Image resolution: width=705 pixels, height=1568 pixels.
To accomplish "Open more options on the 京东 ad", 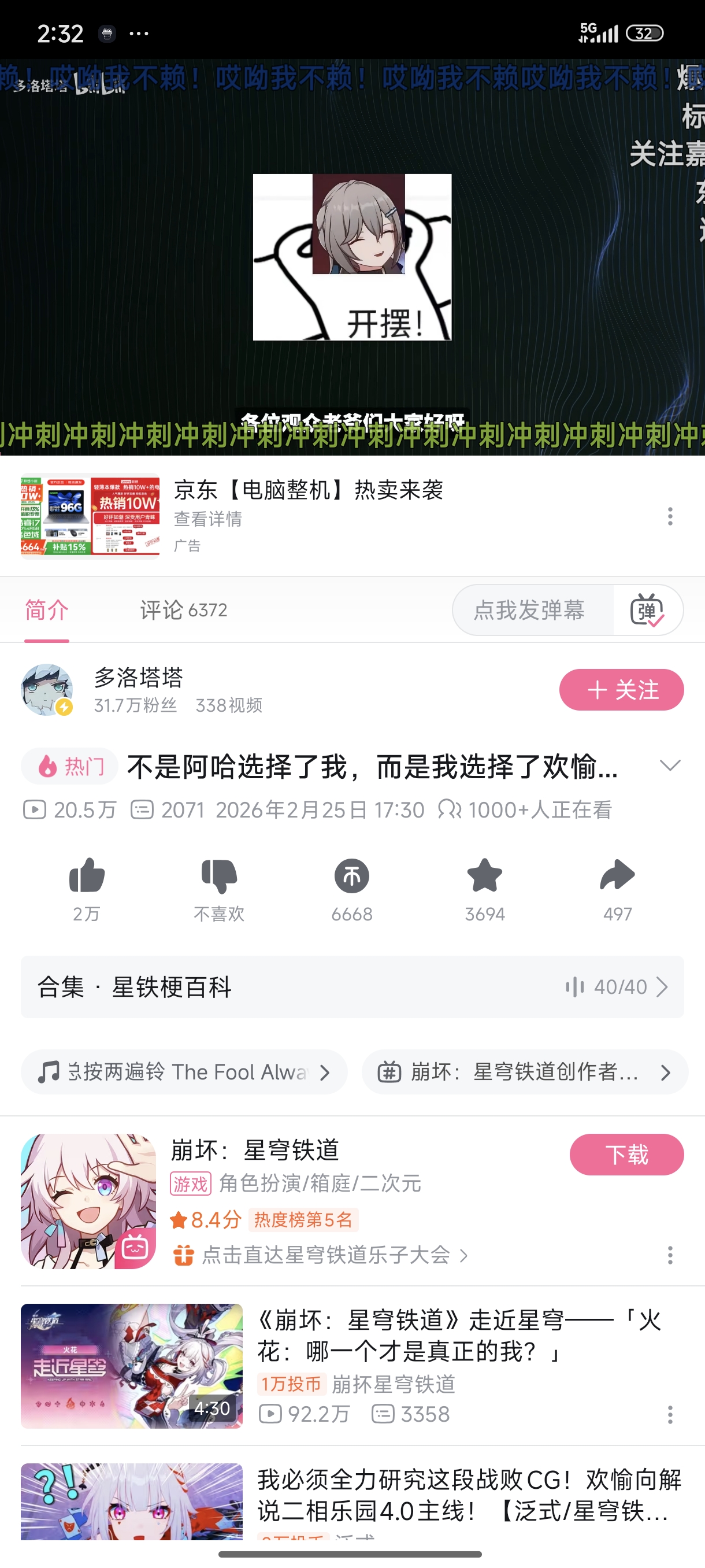I will tap(670, 516).
